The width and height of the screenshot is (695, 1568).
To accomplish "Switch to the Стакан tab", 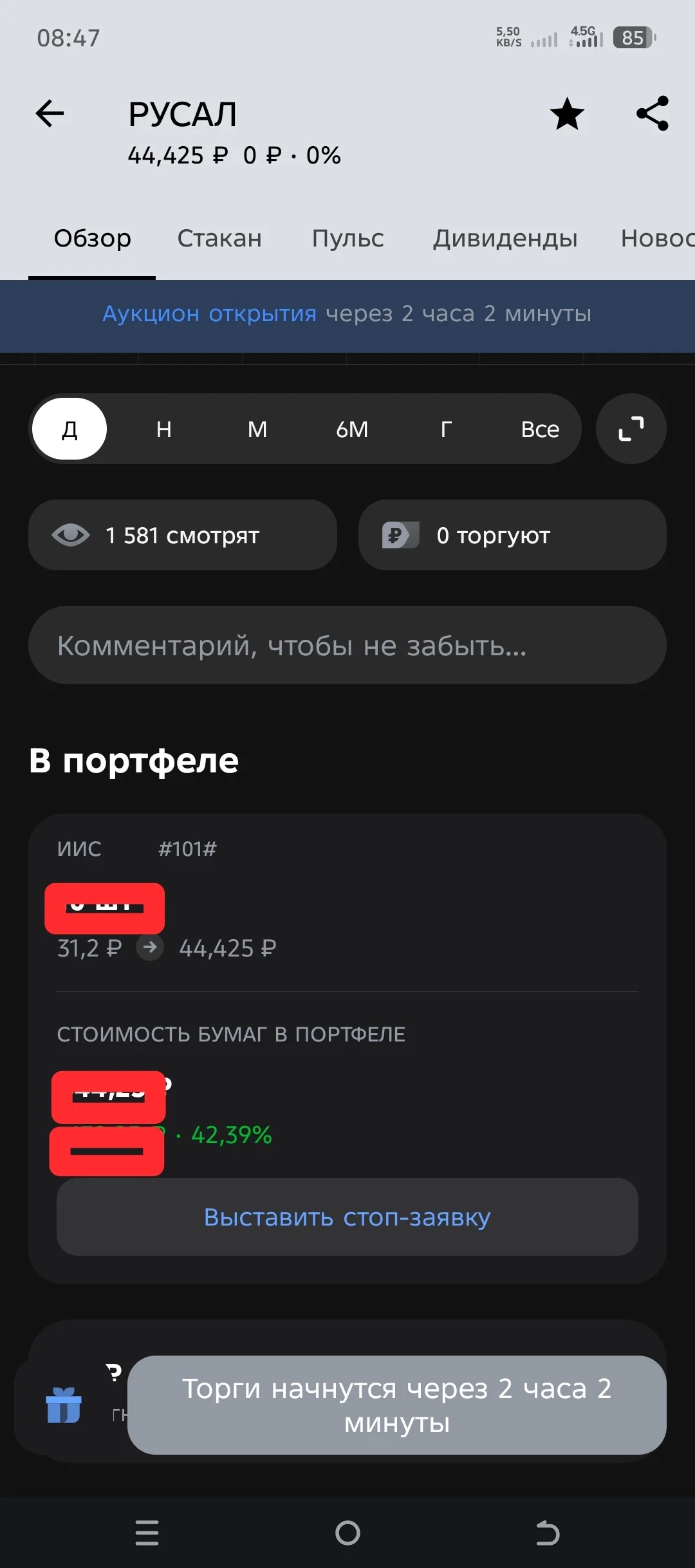I will (x=219, y=238).
